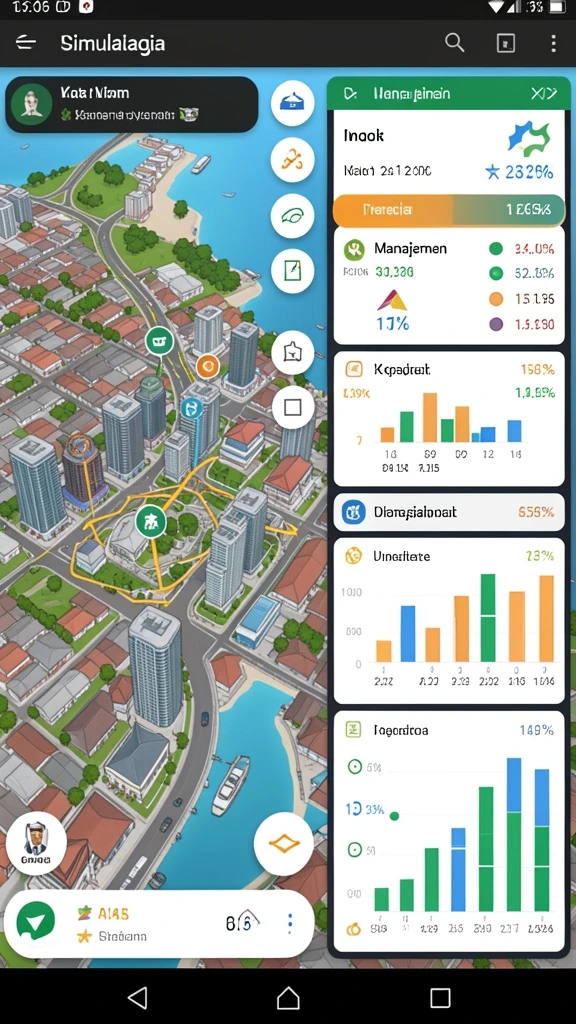Go back using the system back button
This screenshot has width=576, height=1024.
(x=137, y=997)
